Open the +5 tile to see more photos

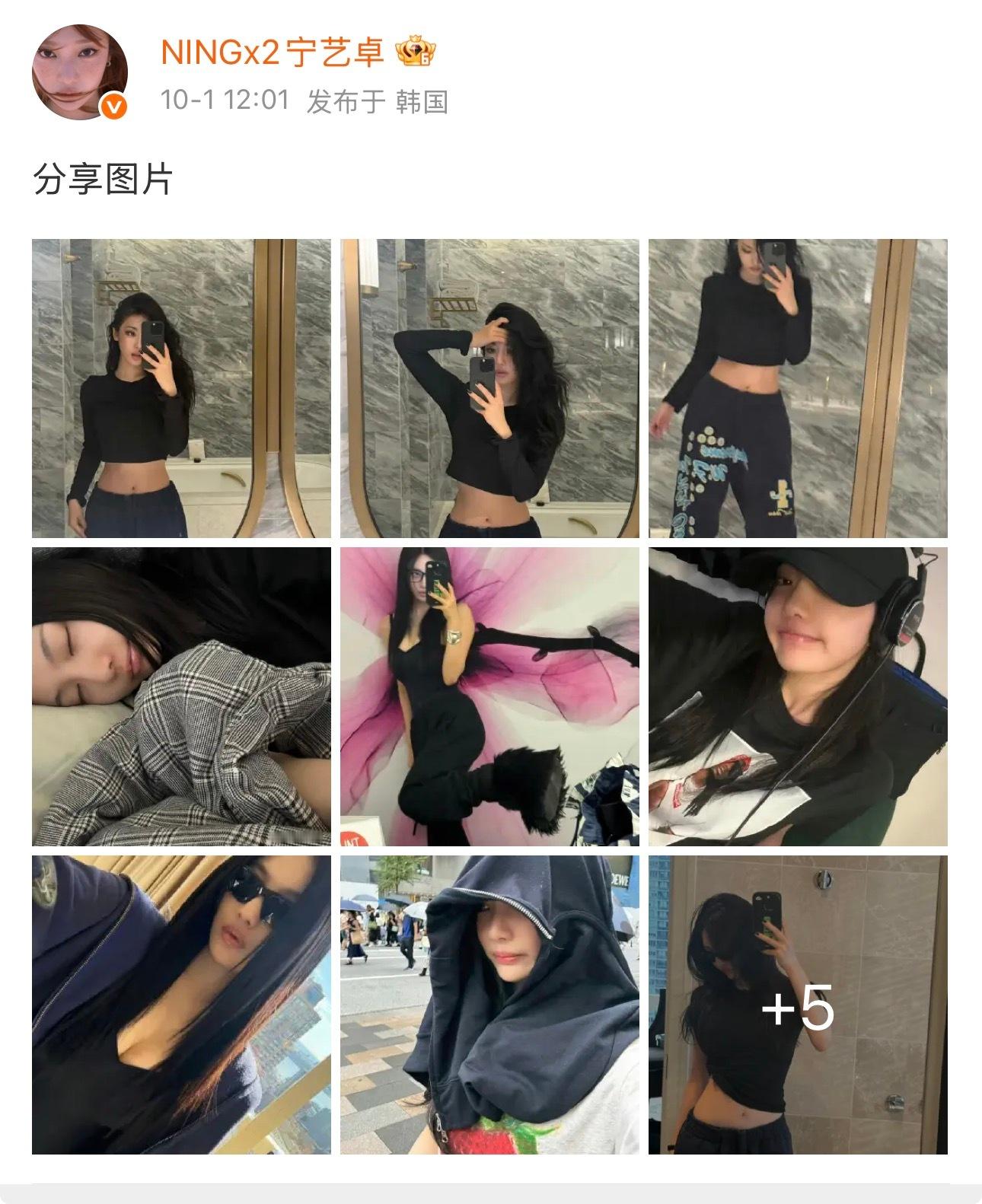[798, 1005]
